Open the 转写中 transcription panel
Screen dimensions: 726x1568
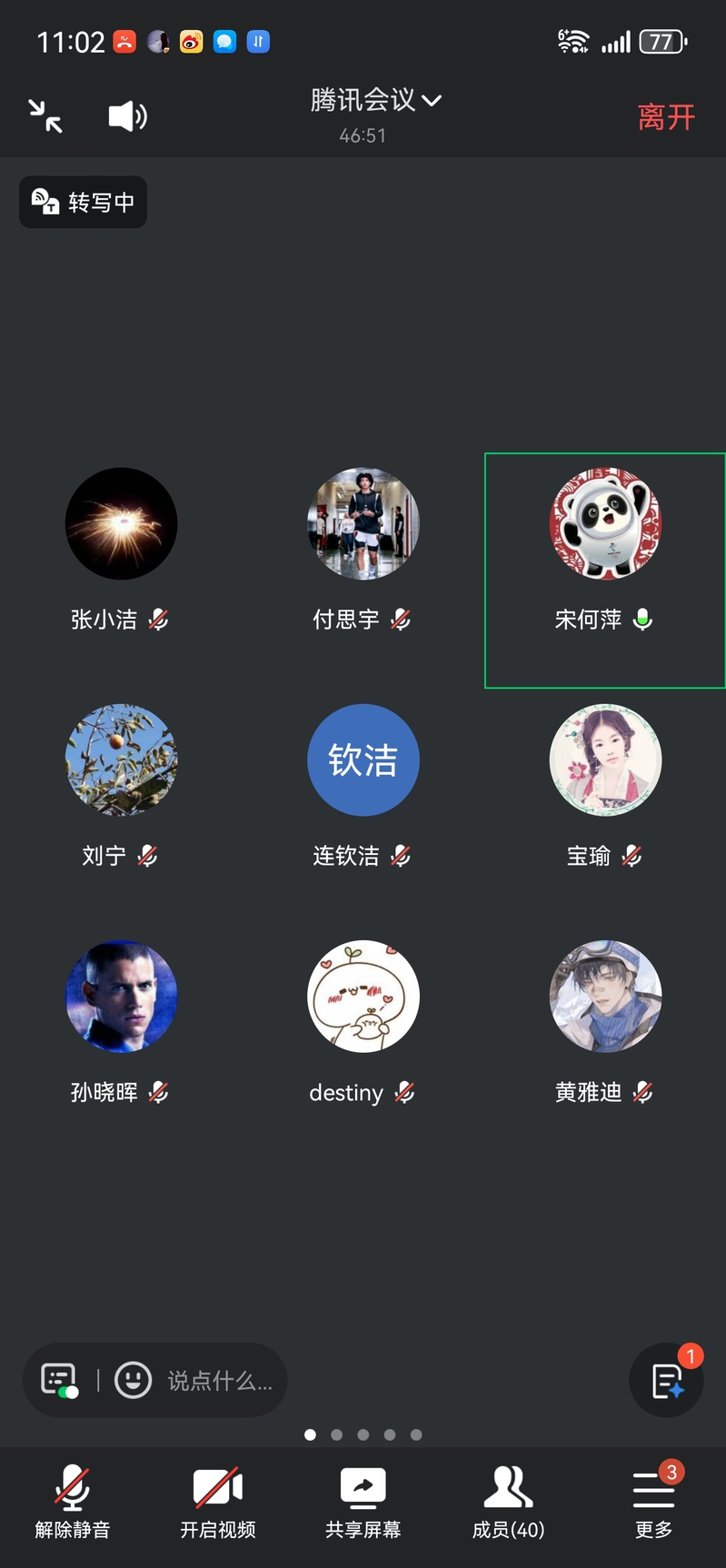coord(83,202)
